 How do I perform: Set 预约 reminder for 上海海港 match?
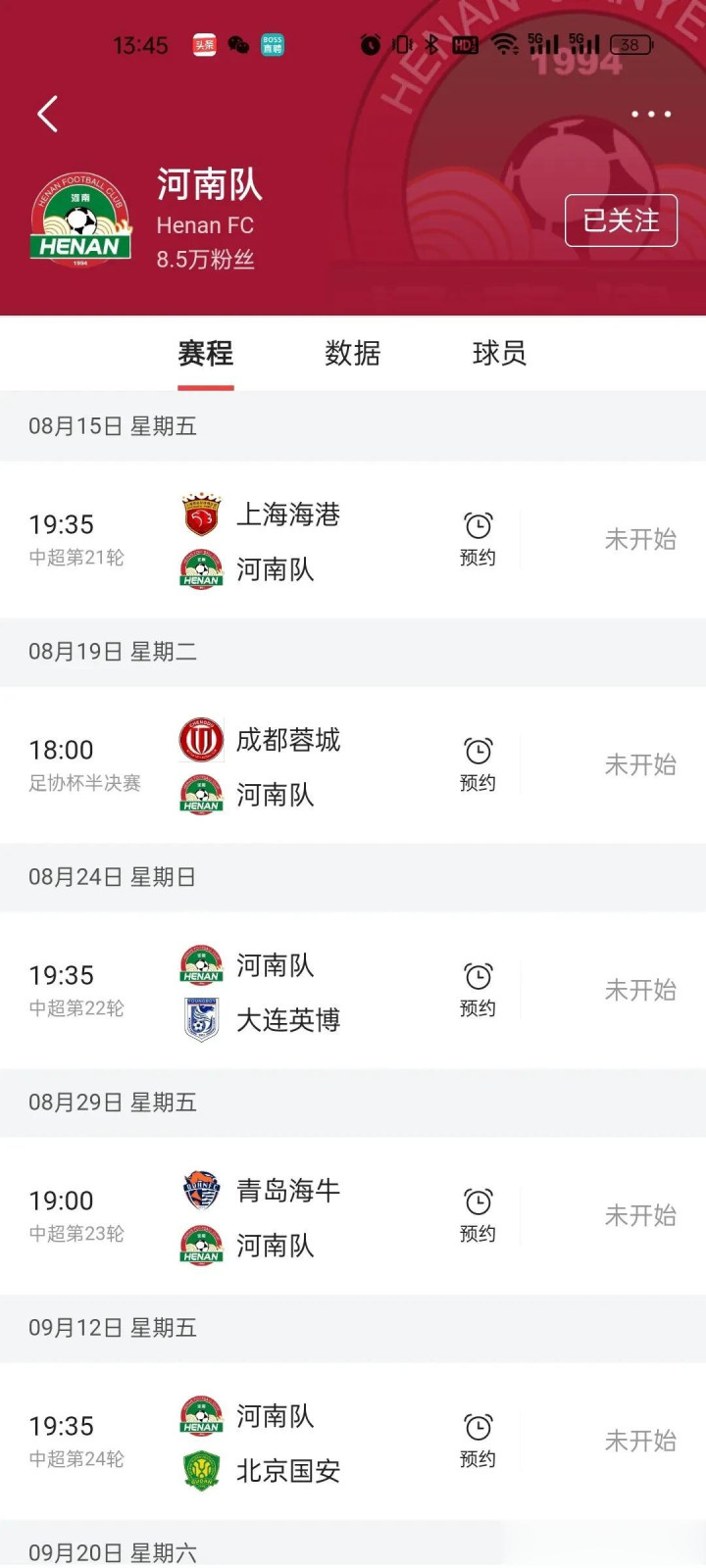click(478, 539)
